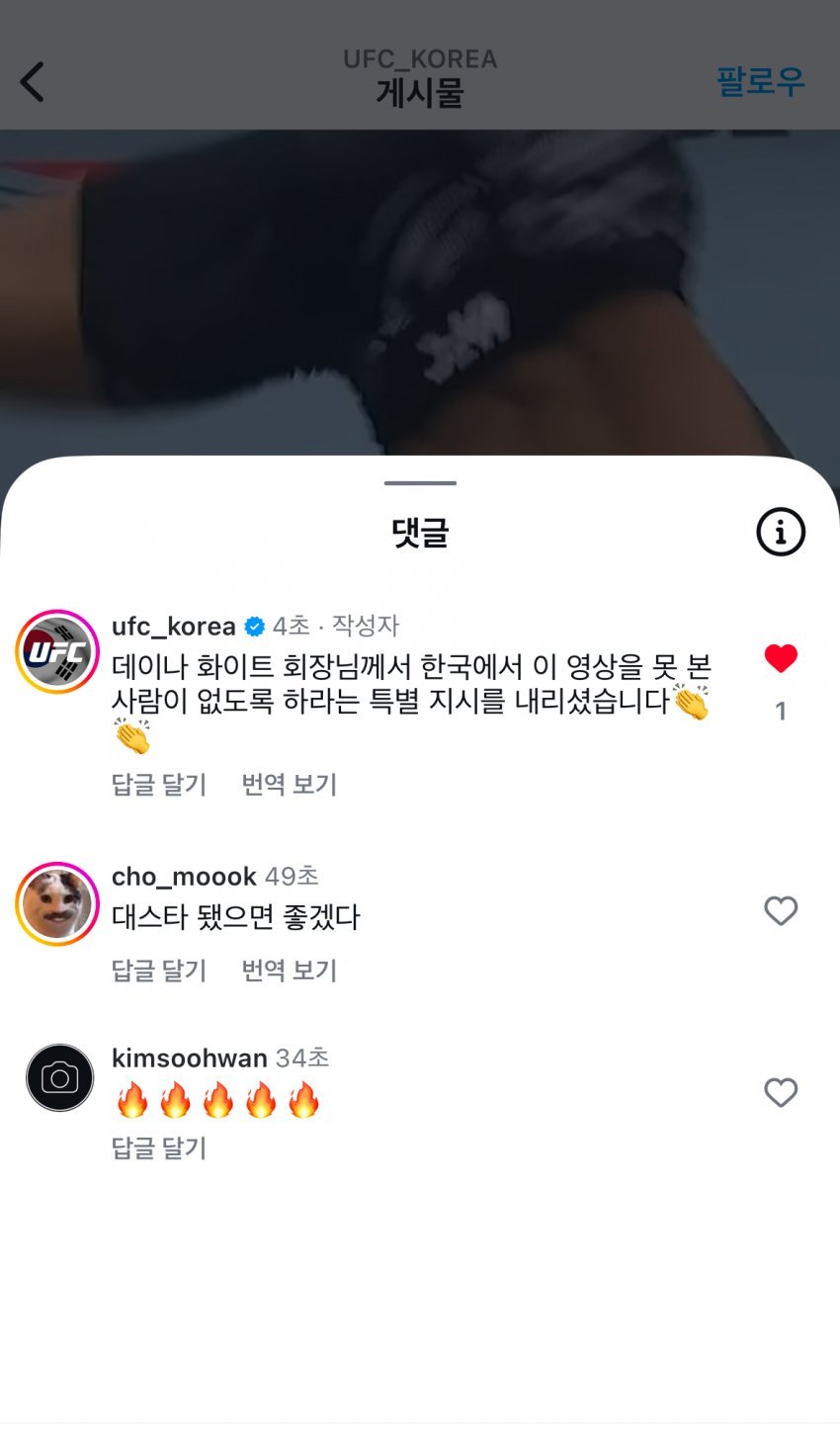The width and height of the screenshot is (840, 1437).
Task: Open the ufc_korea username link
Action: coord(174,627)
